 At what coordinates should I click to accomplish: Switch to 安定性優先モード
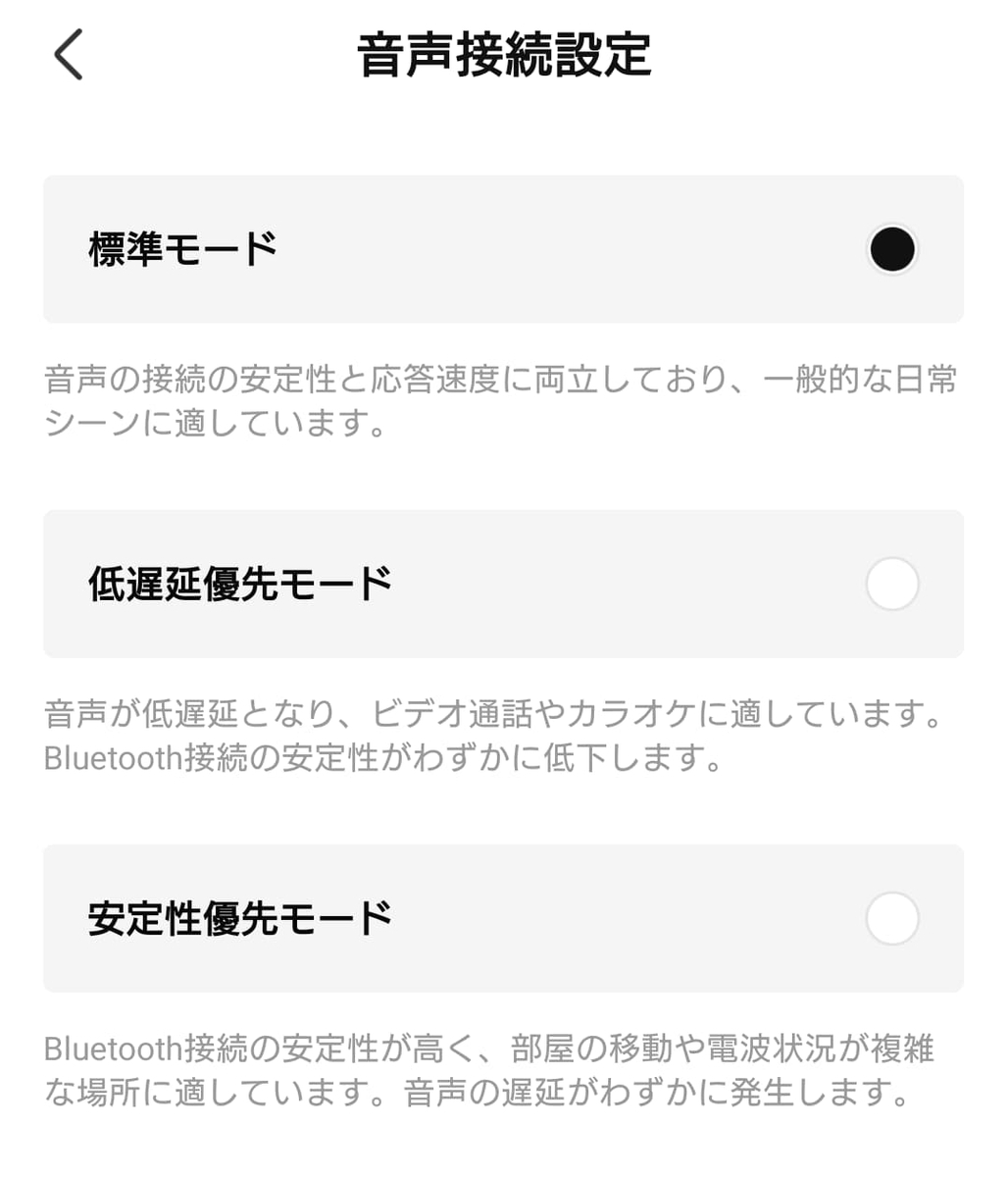click(503, 918)
